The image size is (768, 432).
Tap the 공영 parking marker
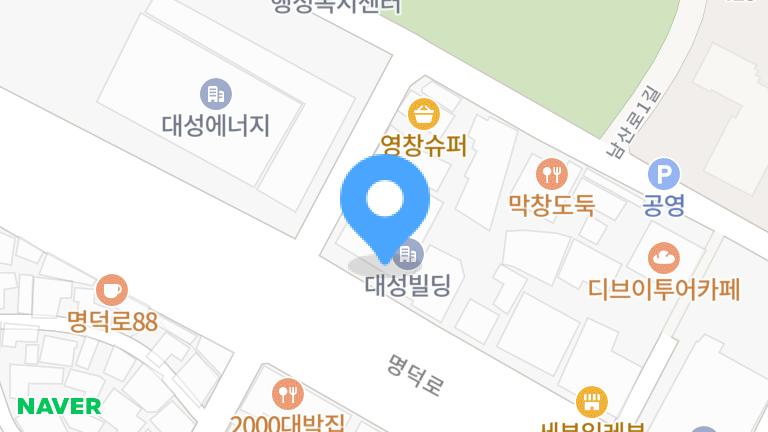click(663, 175)
